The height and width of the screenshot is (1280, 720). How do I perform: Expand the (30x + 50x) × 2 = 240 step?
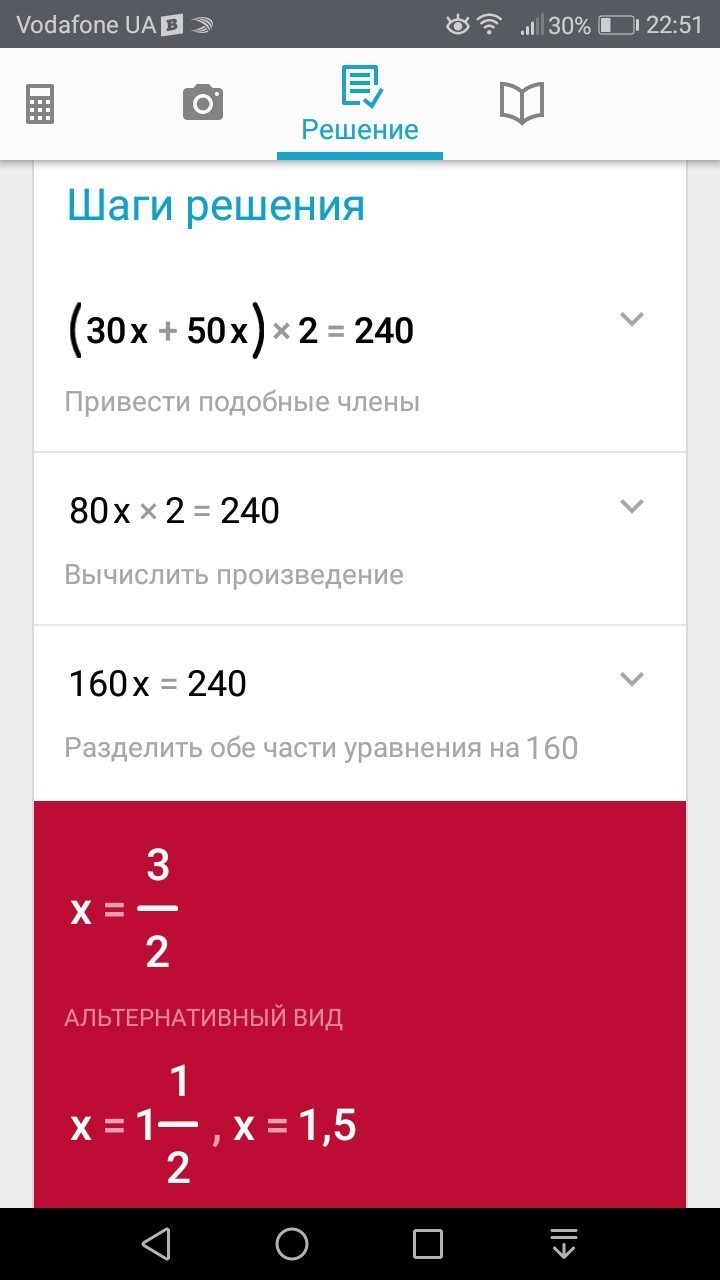631,320
